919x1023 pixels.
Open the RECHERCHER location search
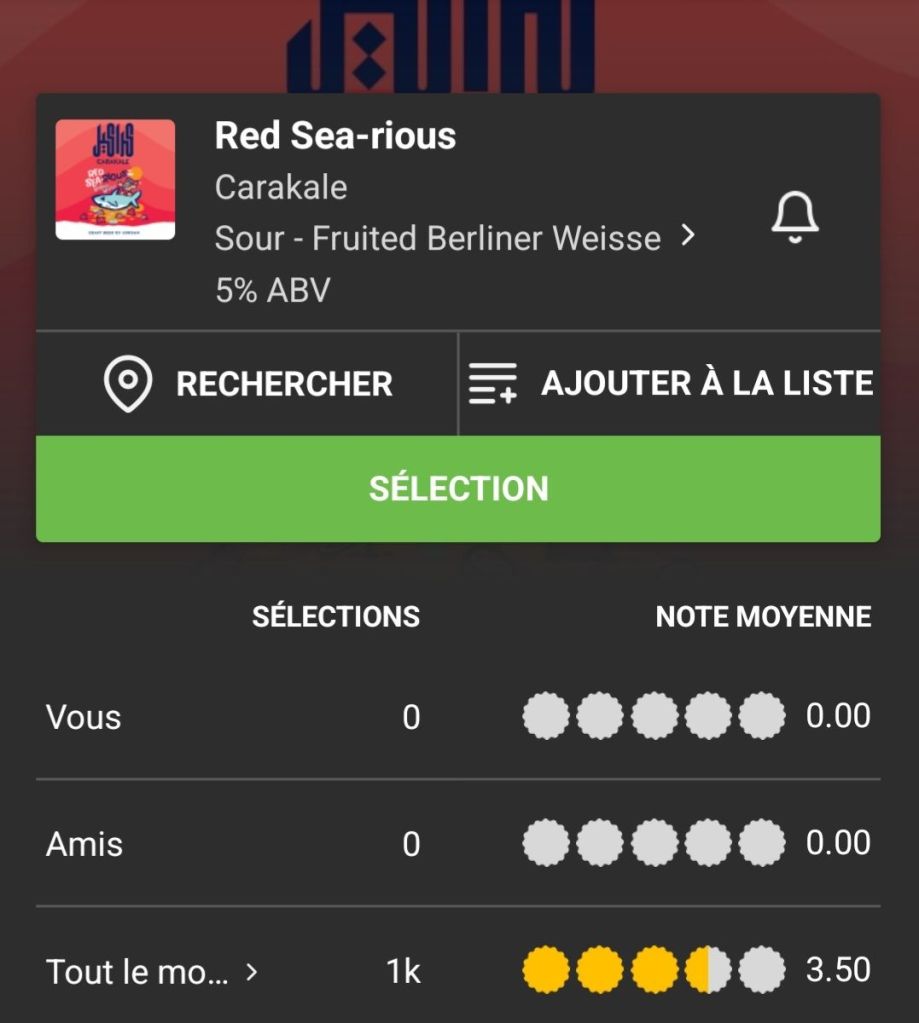tap(248, 384)
